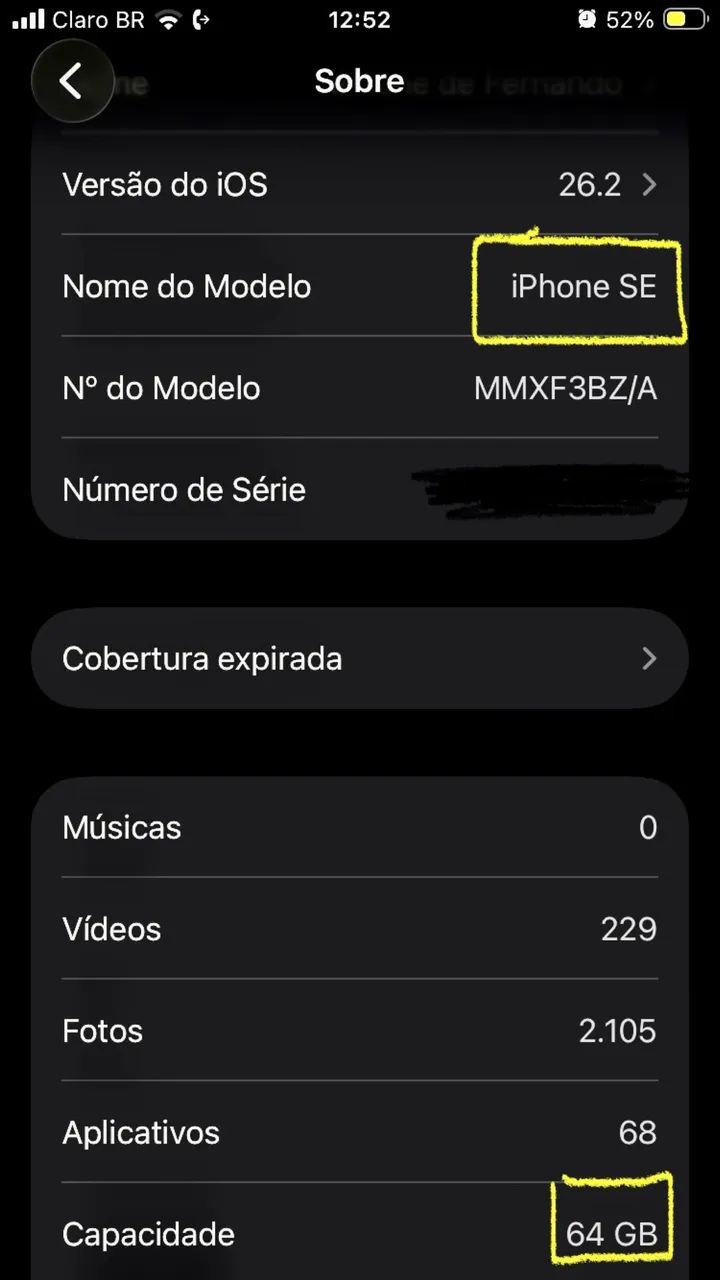Select the Fotos count showing 2.105
Screen dimensions: 720x1280
[617, 1030]
